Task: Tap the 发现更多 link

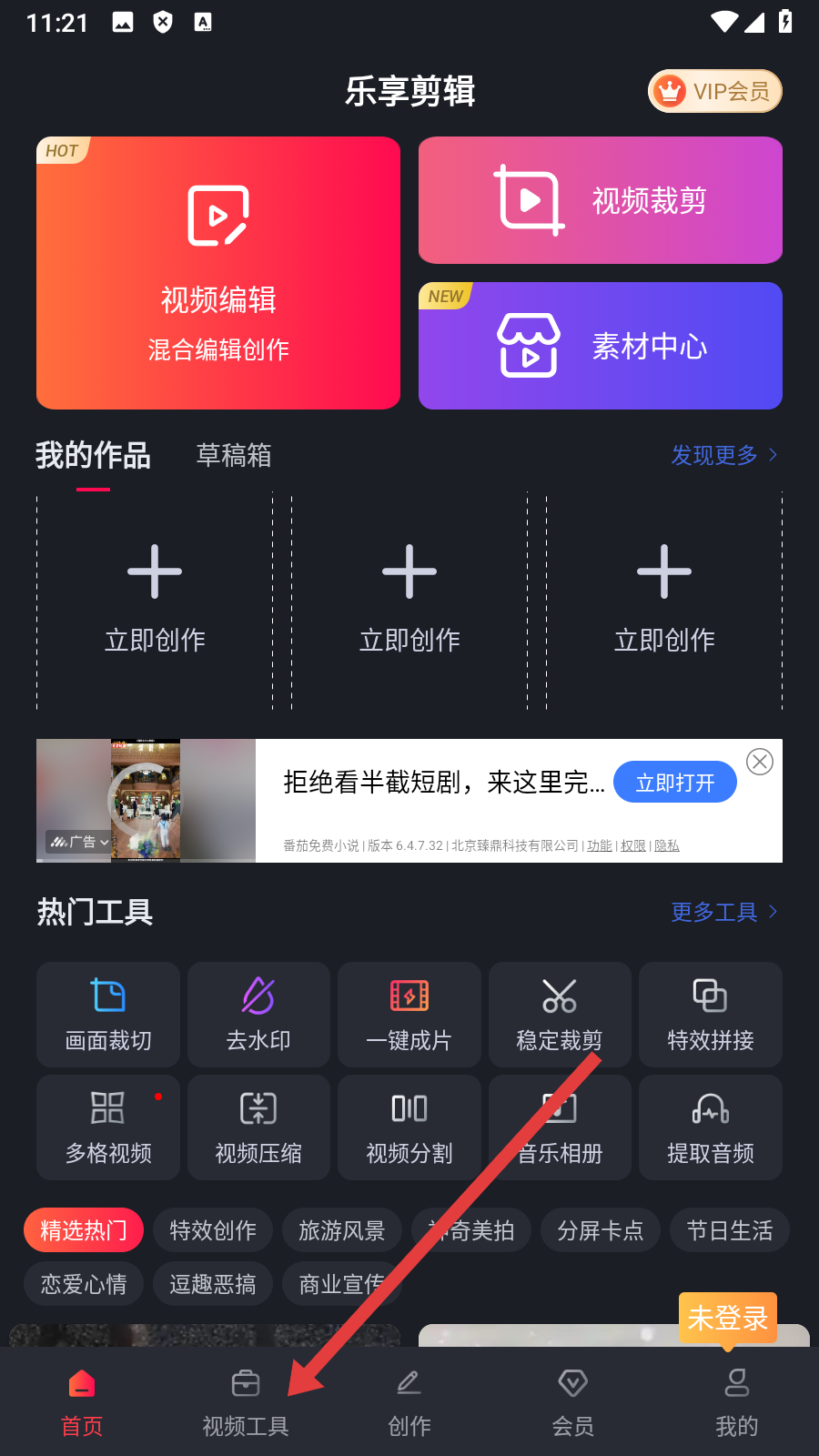Action: click(723, 455)
